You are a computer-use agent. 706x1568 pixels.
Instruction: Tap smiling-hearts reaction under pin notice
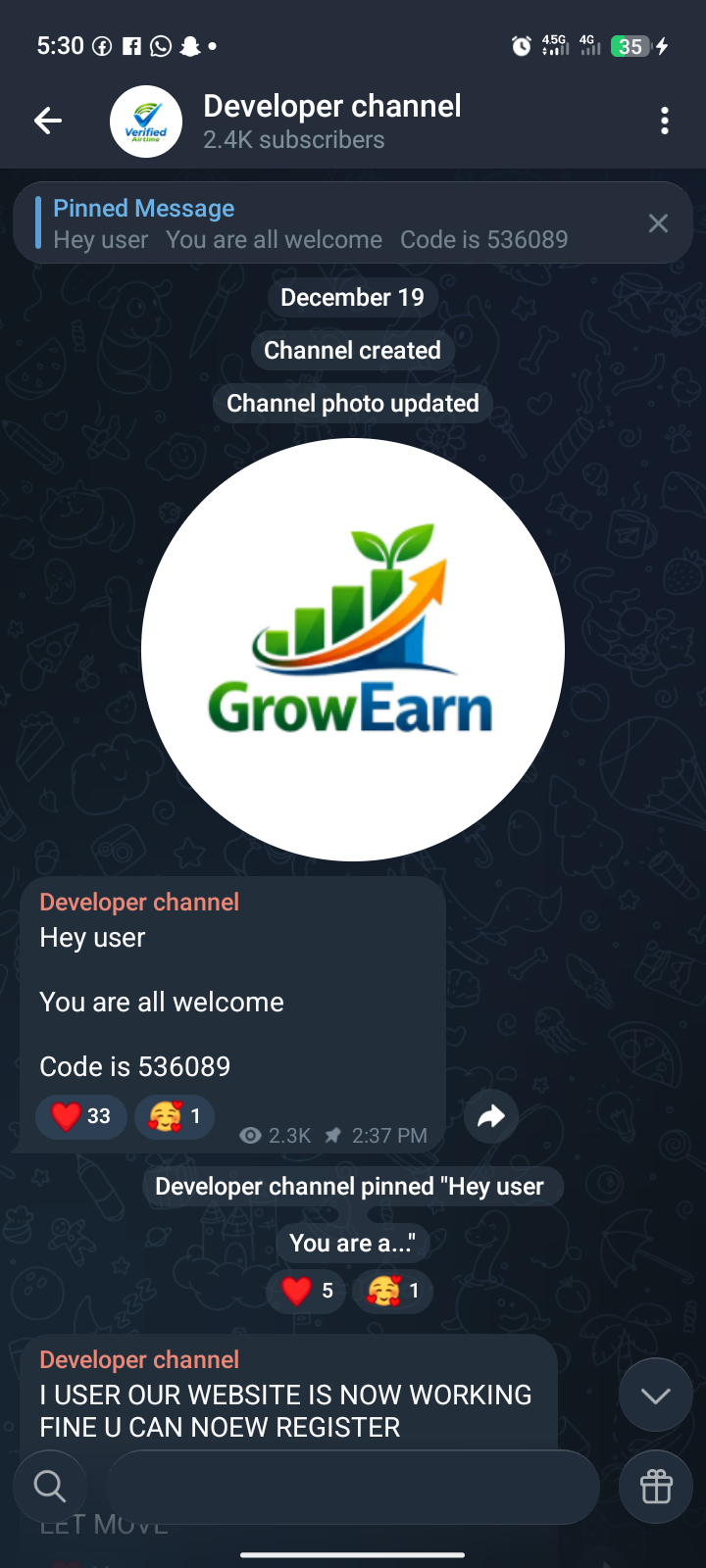coord(393,1291)
